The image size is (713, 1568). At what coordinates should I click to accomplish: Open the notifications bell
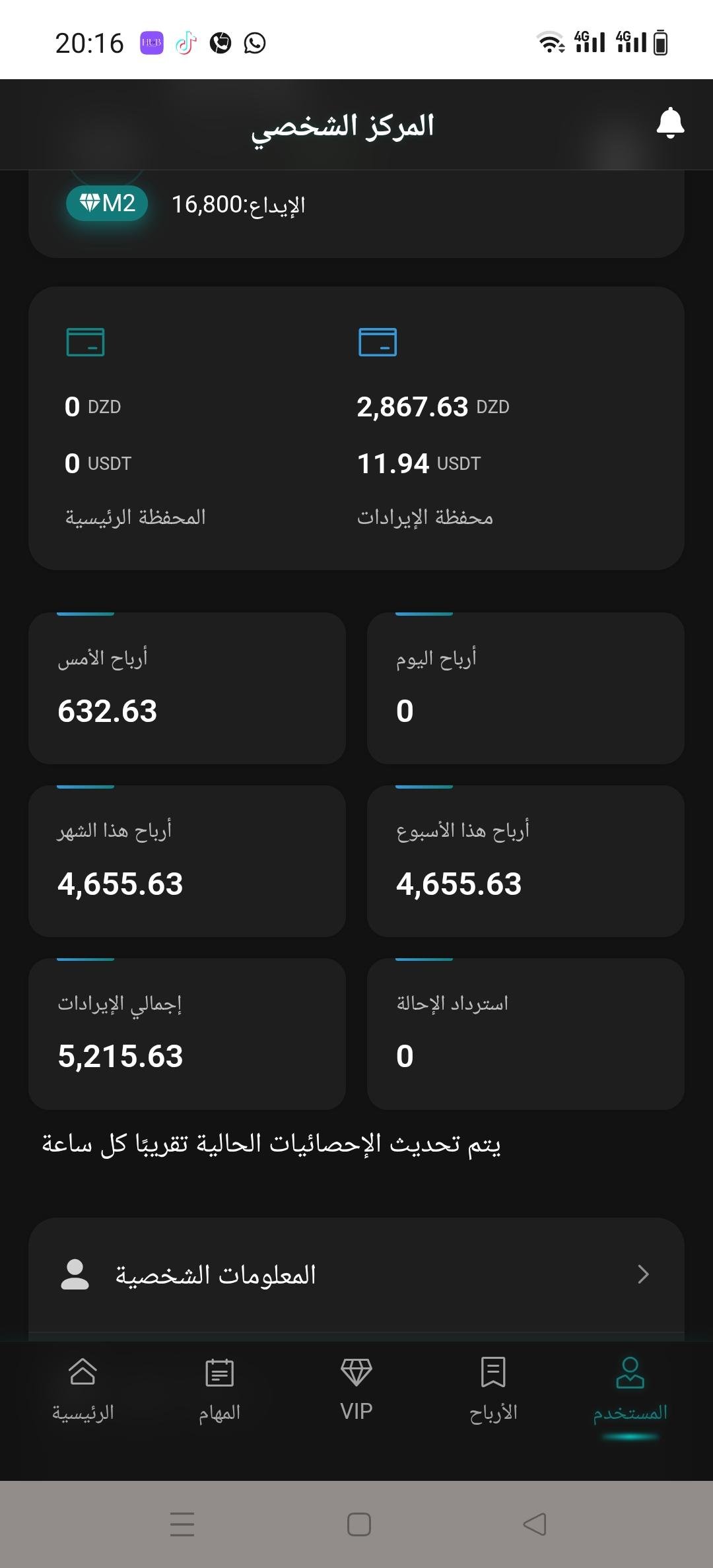(670, 123)
